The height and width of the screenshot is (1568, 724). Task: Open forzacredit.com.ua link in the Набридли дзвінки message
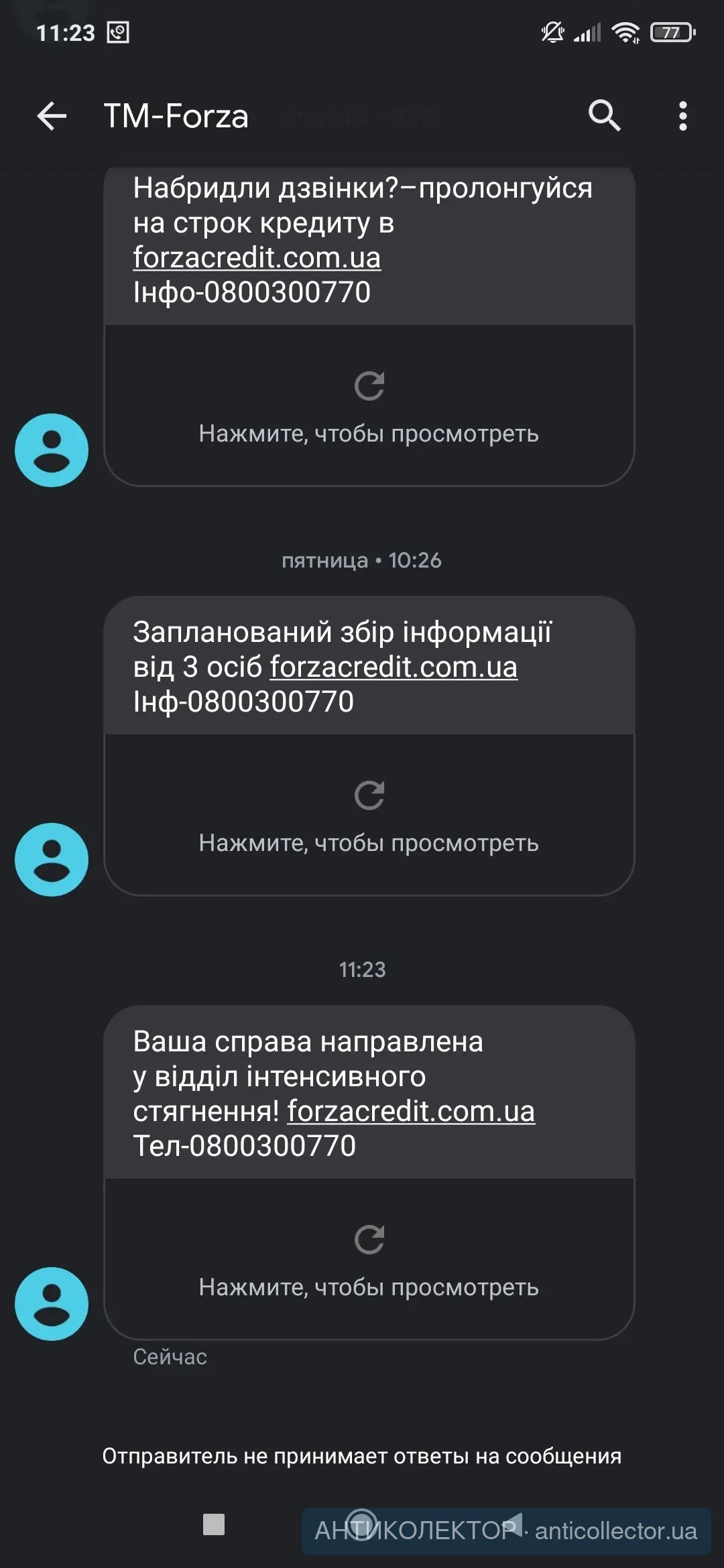(x=257, y=258)
